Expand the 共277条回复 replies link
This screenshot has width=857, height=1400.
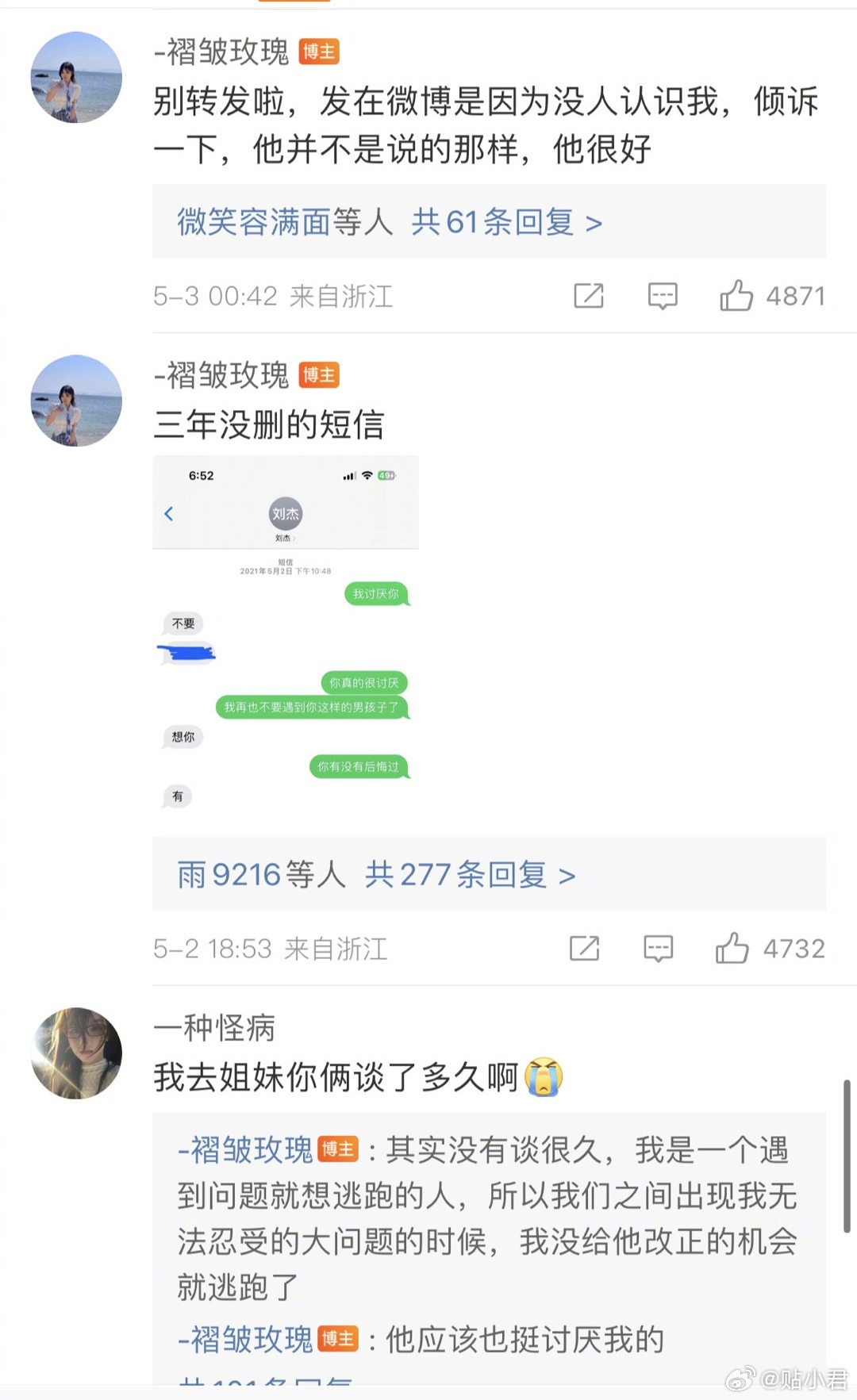click(468, 875)
